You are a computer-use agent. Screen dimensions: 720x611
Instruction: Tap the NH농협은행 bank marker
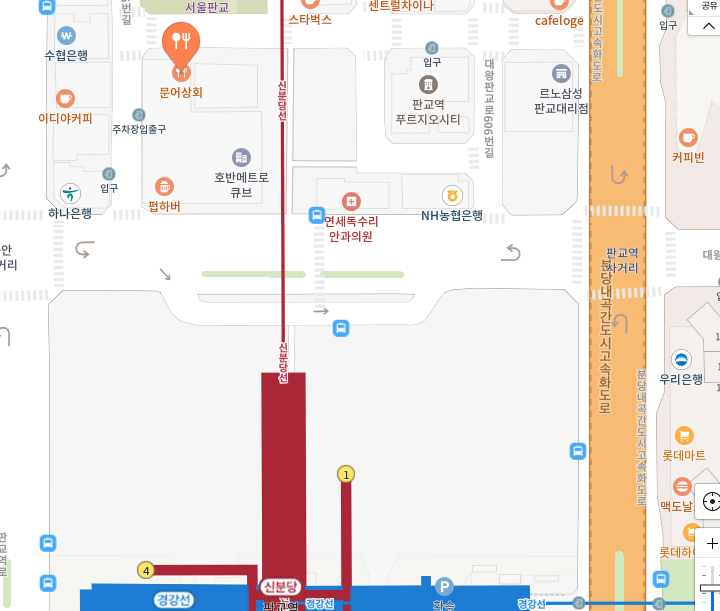click(452, 195)
